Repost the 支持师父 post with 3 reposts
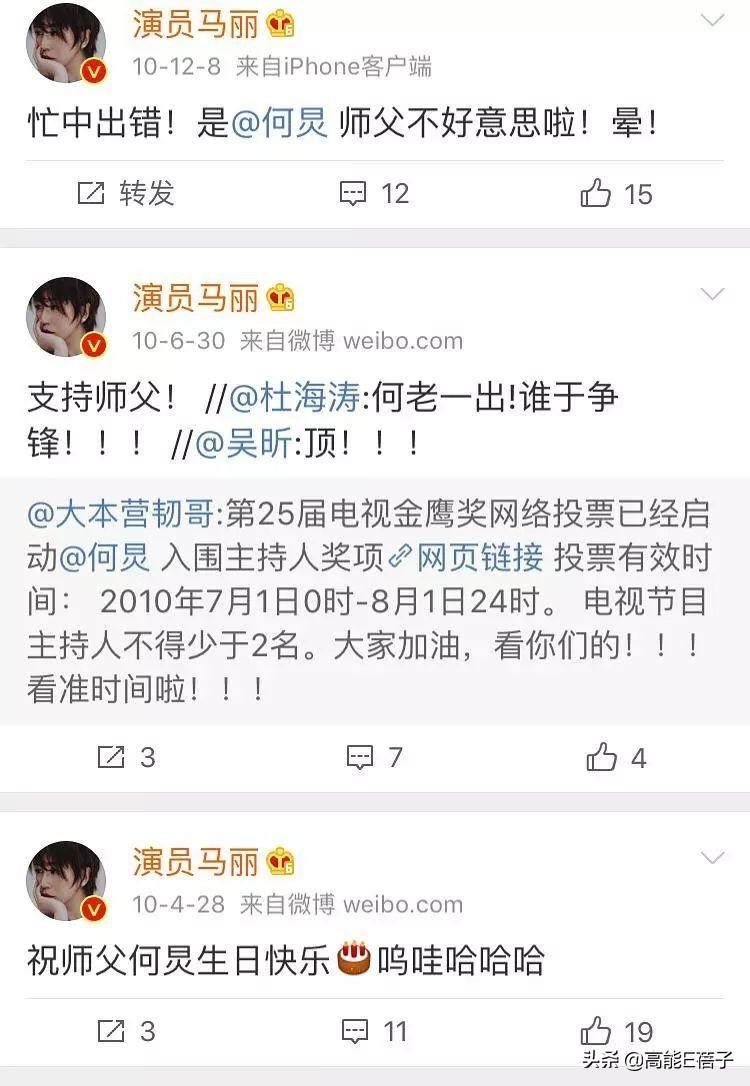The height and width of the screenshot is (1086, 750). coord(126,757)
